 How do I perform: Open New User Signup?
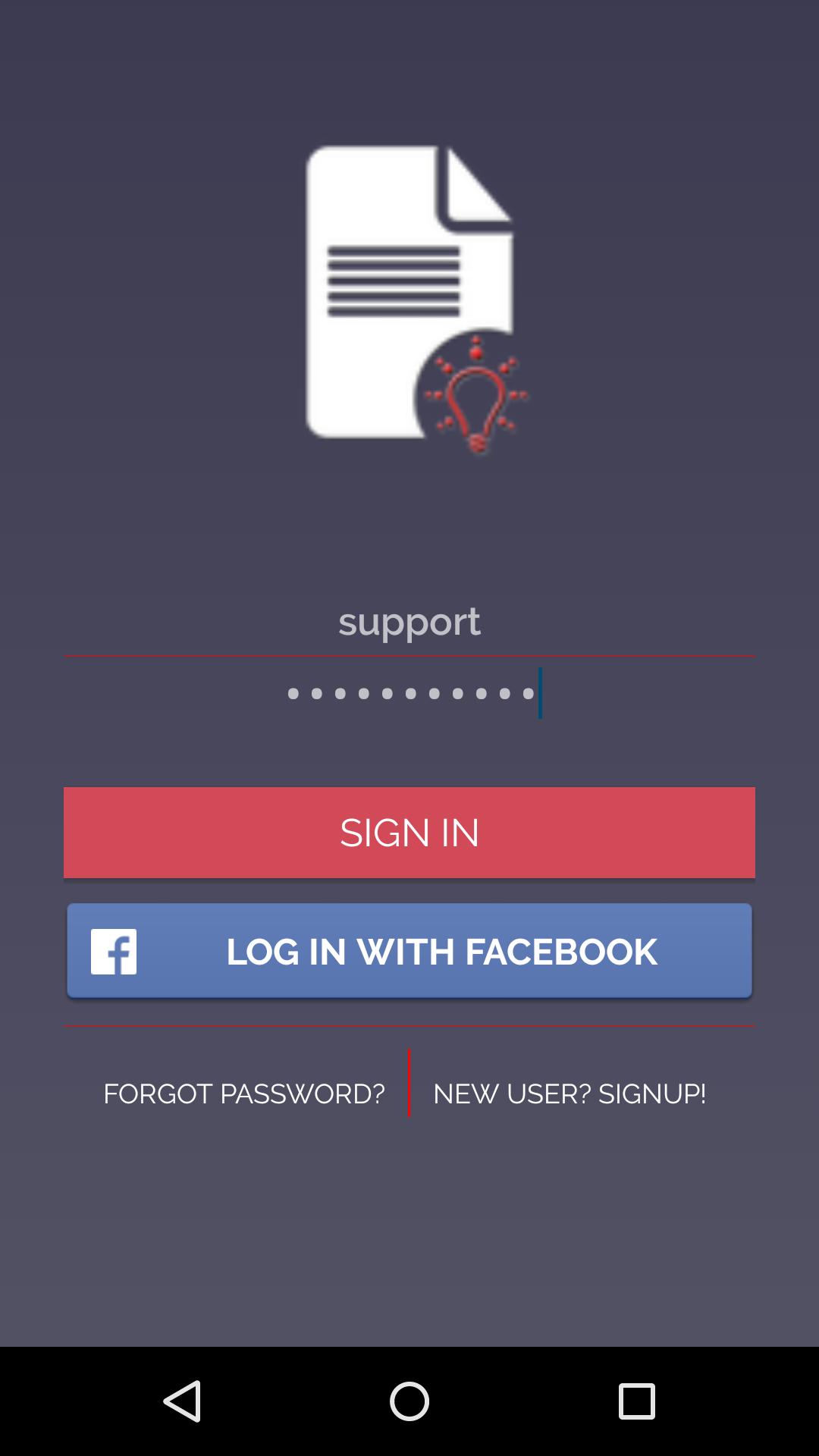point(569,1094)
